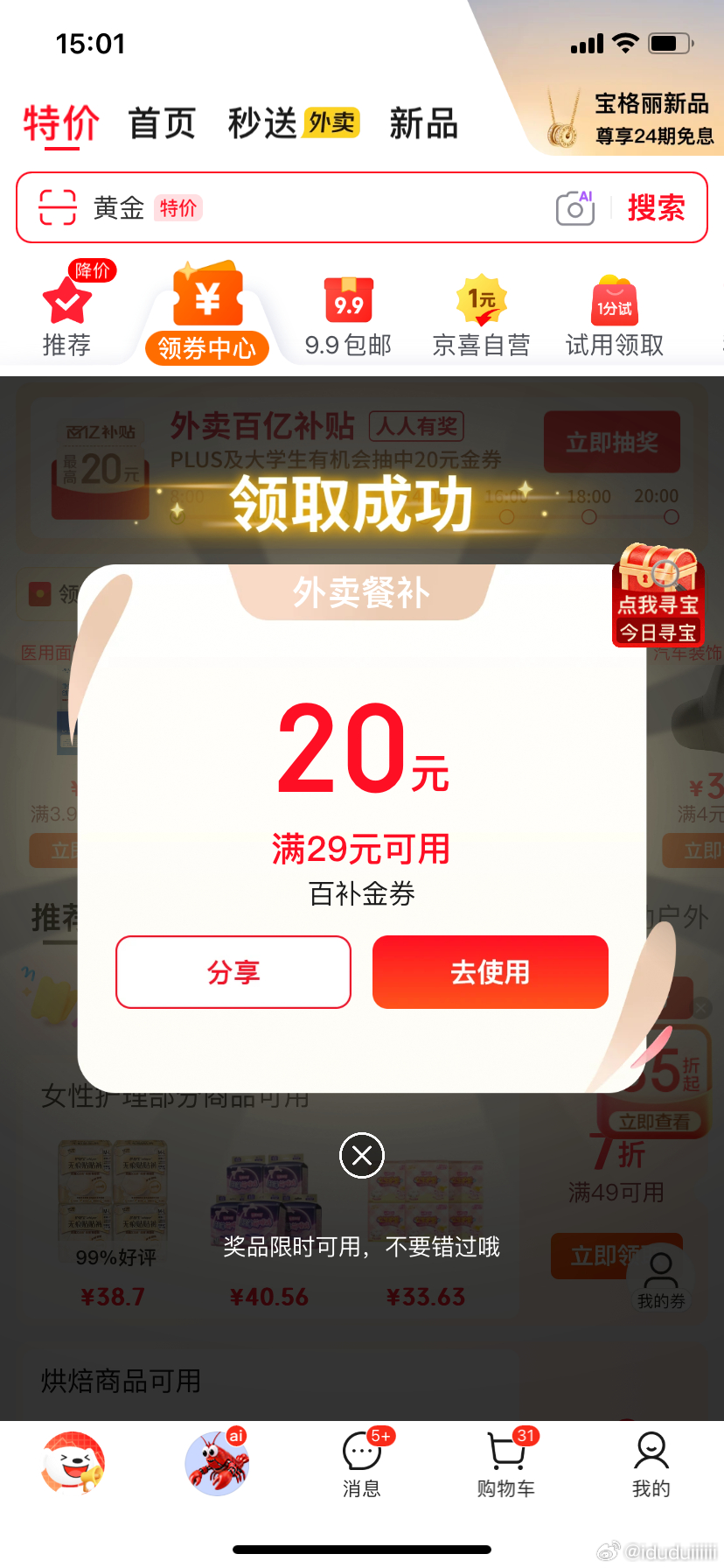Tap 去使用 to use the coupon
Viewport: 724px width, 1568px height.
coord(490,972)
